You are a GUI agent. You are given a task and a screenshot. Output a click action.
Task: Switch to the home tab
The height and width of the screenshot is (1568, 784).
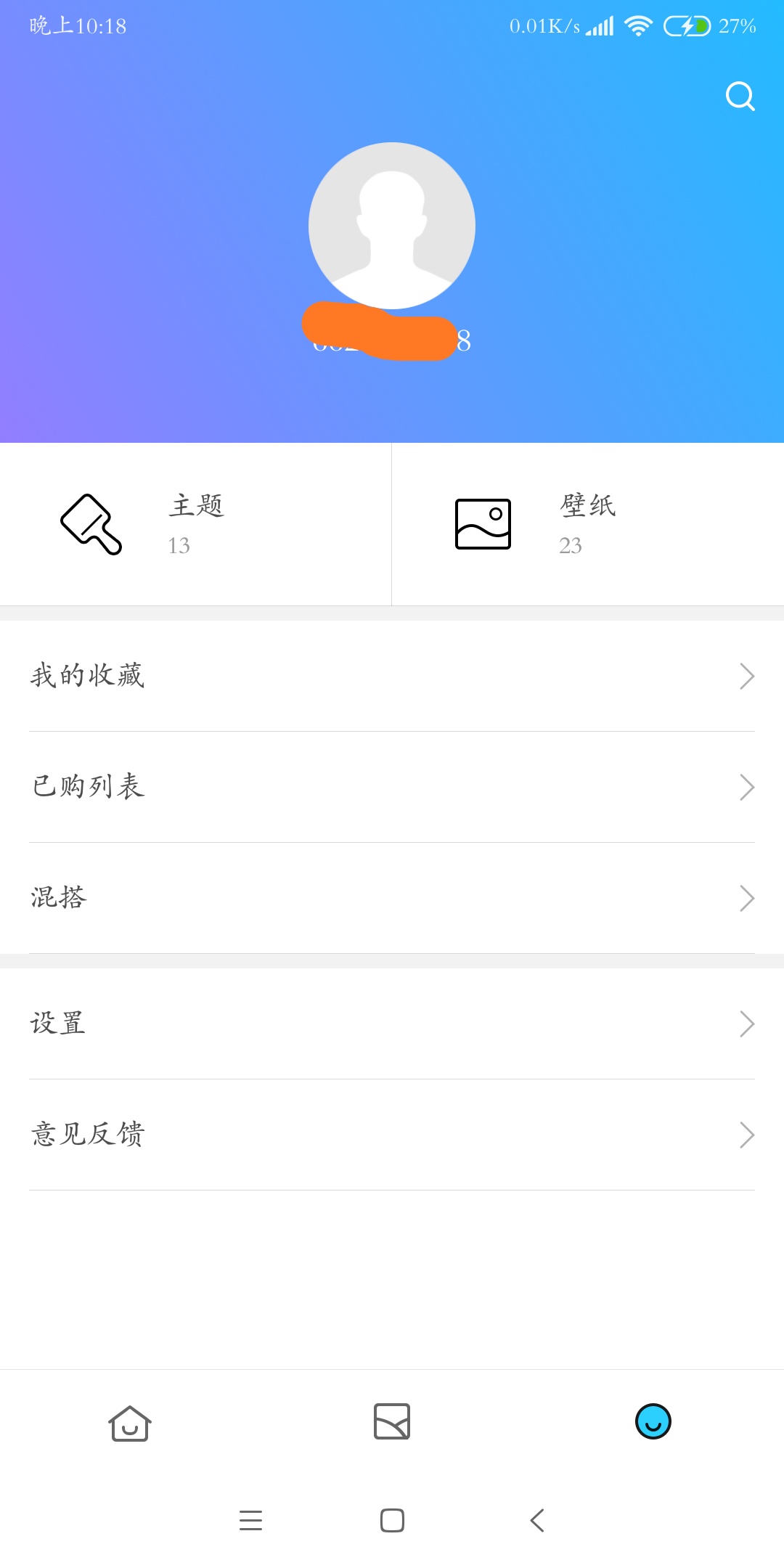pyautogui.click(x=130, y=1422)
